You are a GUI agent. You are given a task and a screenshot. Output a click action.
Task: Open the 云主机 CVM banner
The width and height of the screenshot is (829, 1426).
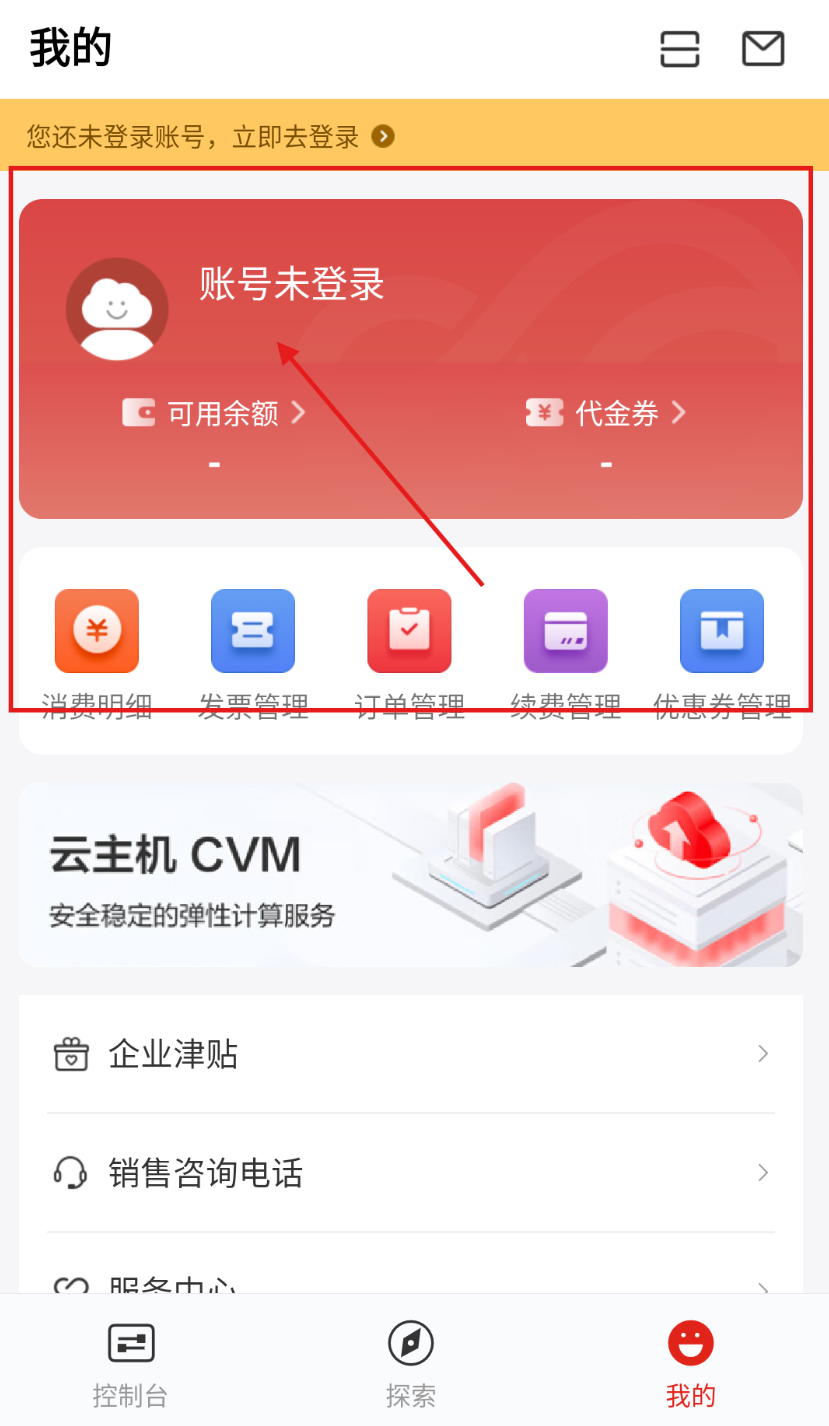pyautogui.click(x=410, y=875)
